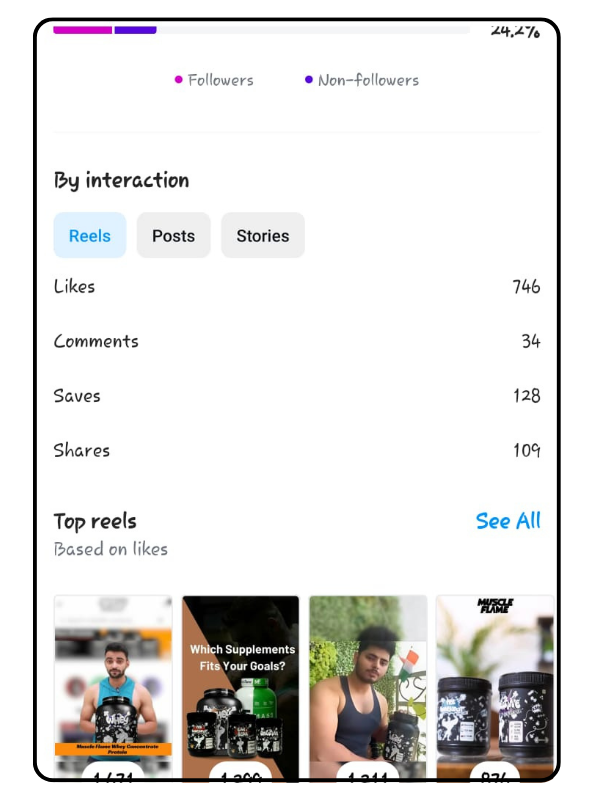Switch to the Posts tab
600x800 pixels.
(x=174, y=236)
